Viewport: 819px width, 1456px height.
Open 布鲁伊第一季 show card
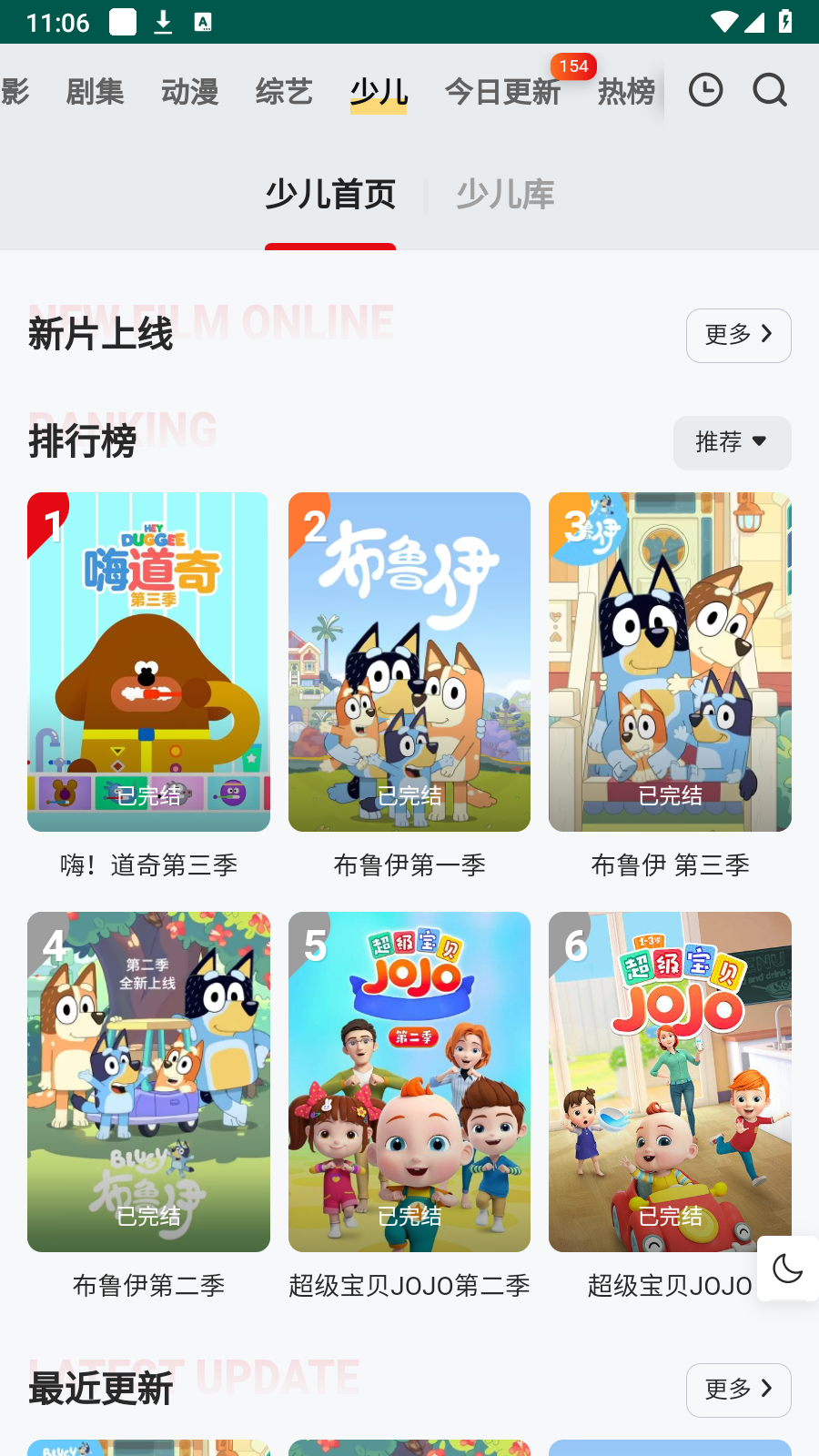coord(409,662)
